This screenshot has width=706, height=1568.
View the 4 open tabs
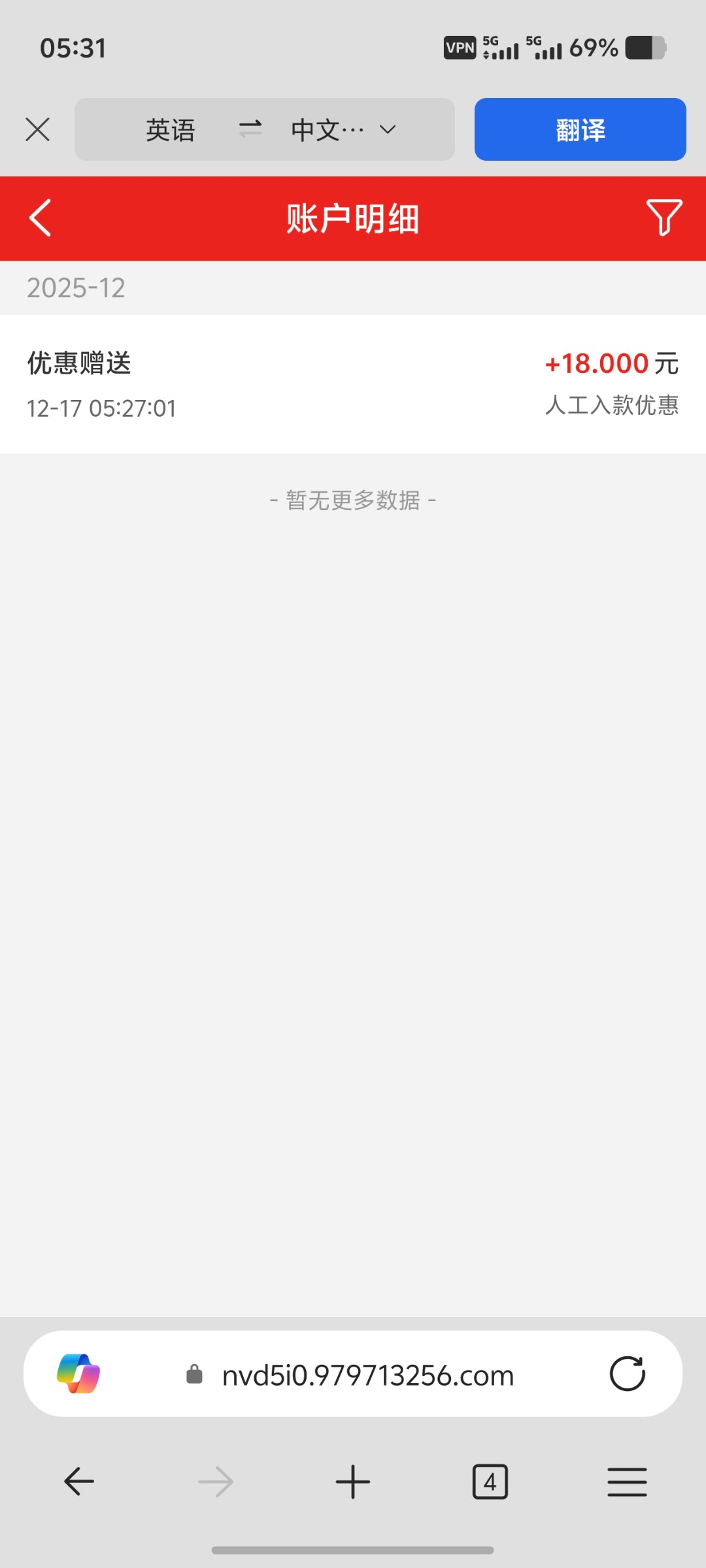(x=490, y=1481)
